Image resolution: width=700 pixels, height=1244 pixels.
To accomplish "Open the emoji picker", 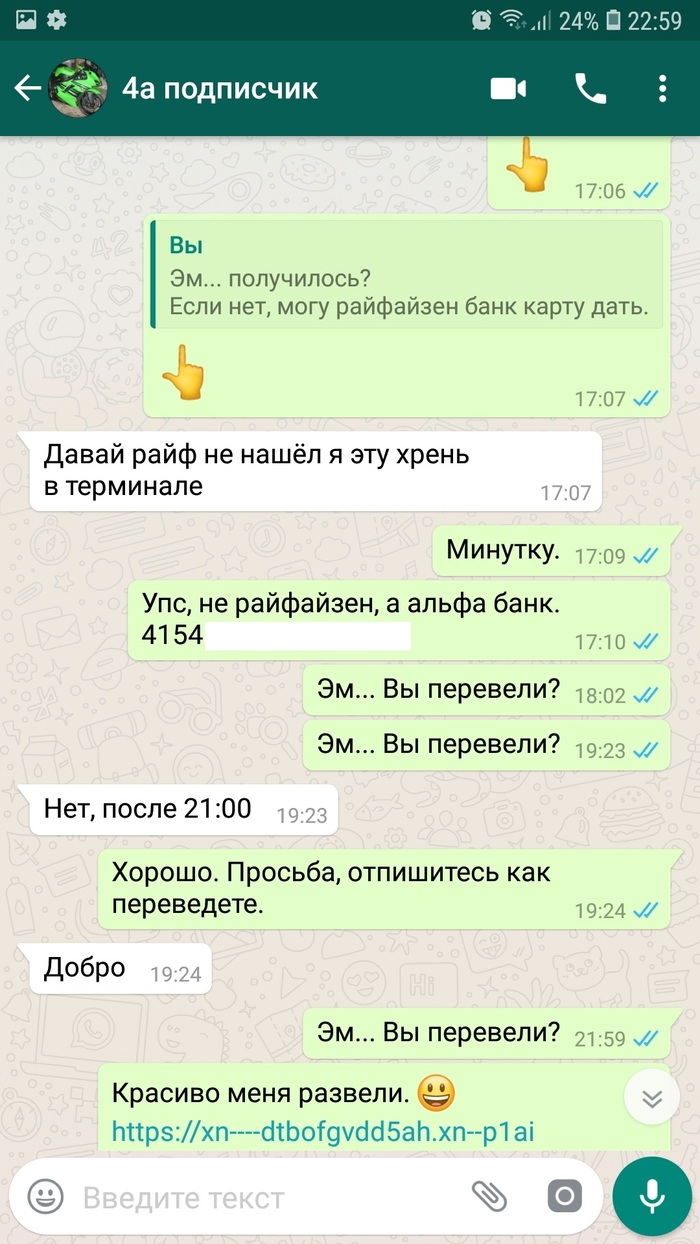I will click(x=45, y=1197).
